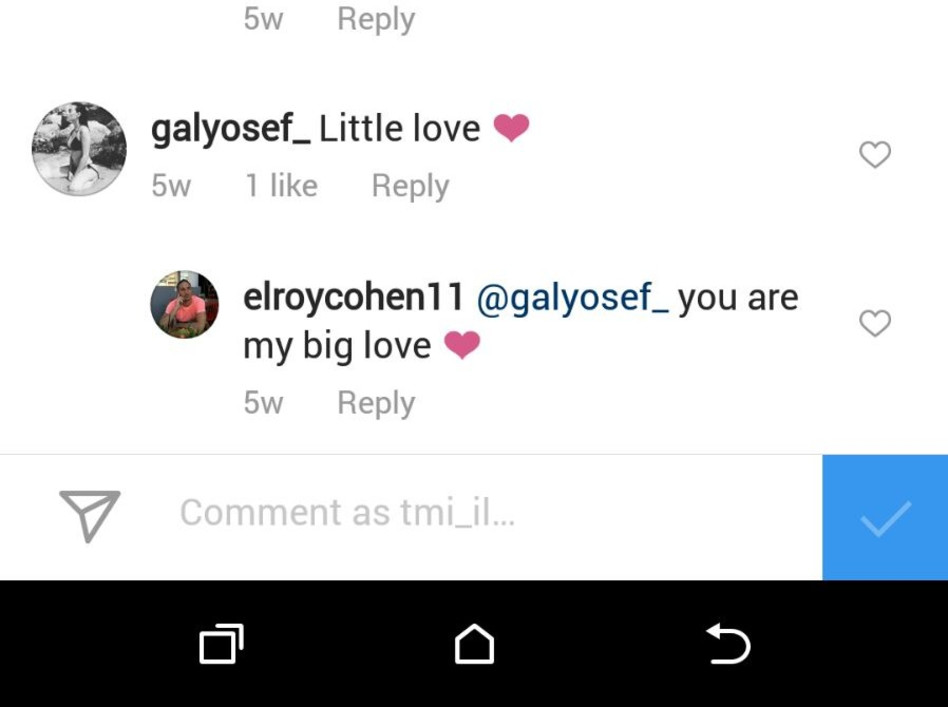View likes on galyosef_'s comment
Screen dimensions: 948x707
(281, 186)
